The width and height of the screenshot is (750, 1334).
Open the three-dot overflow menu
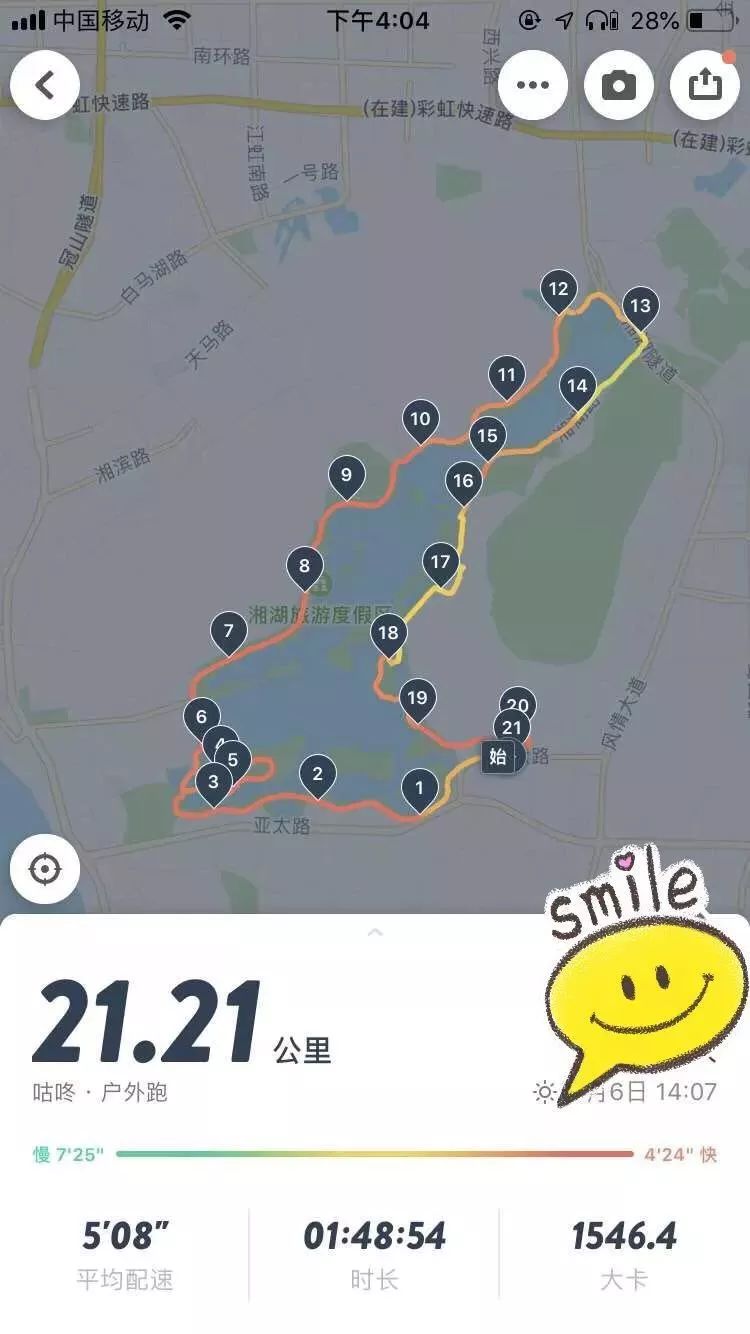[x=533, y=85]
